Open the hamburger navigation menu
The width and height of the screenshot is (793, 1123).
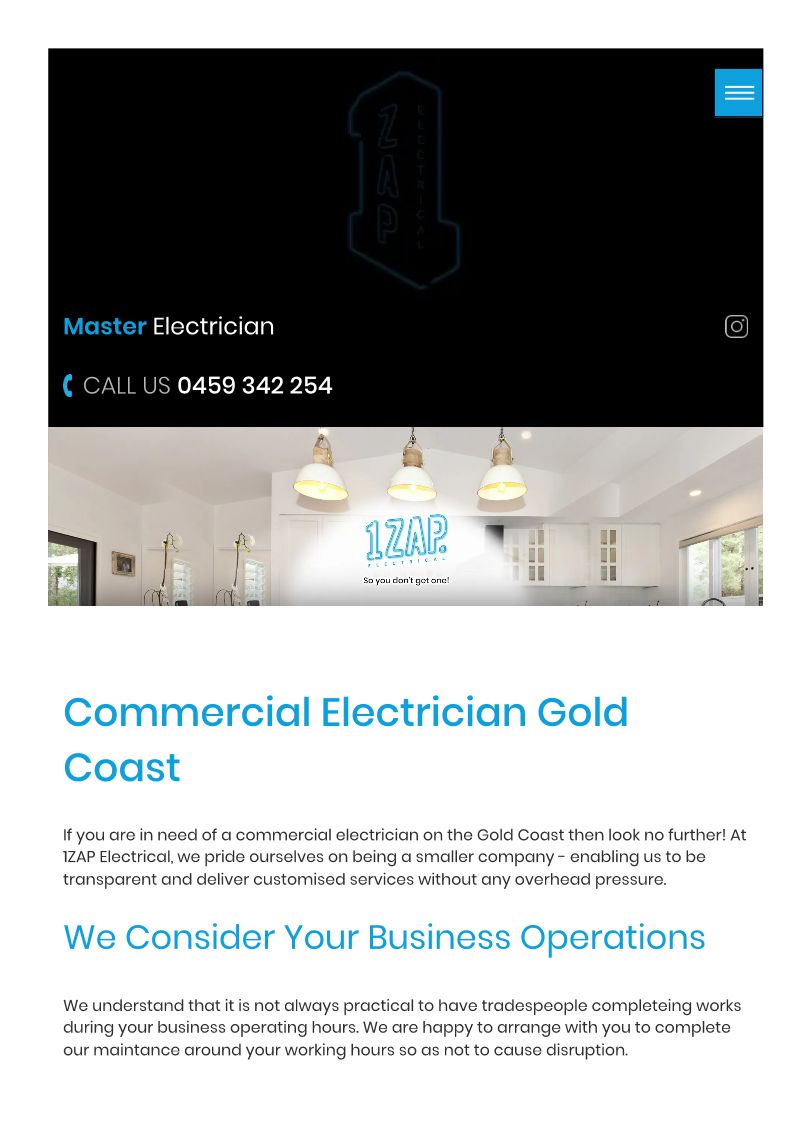[738, 93]
